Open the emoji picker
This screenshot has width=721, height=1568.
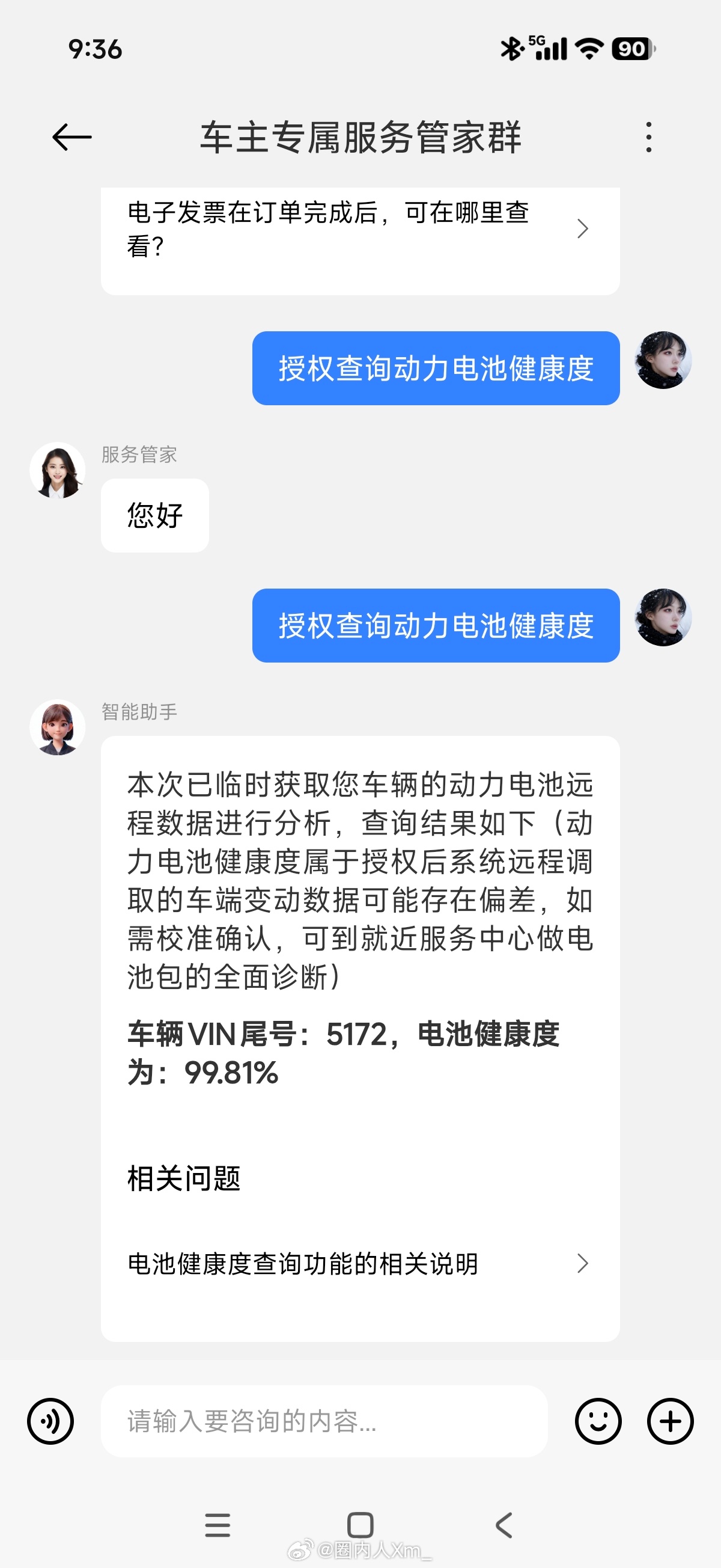(x=598, y=1421)
